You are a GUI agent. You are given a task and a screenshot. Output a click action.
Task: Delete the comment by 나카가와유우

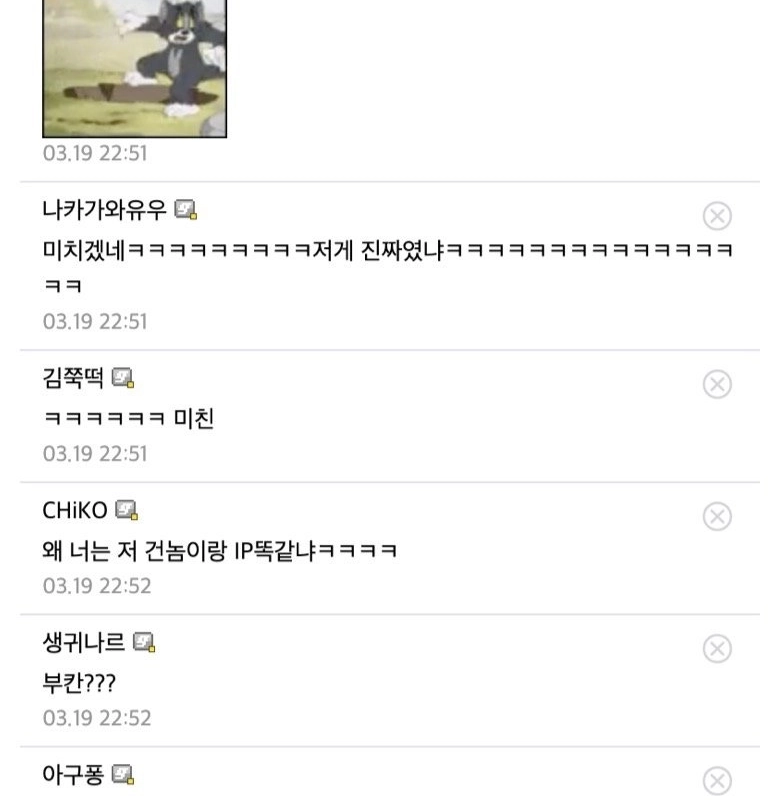tap(717, 216)
